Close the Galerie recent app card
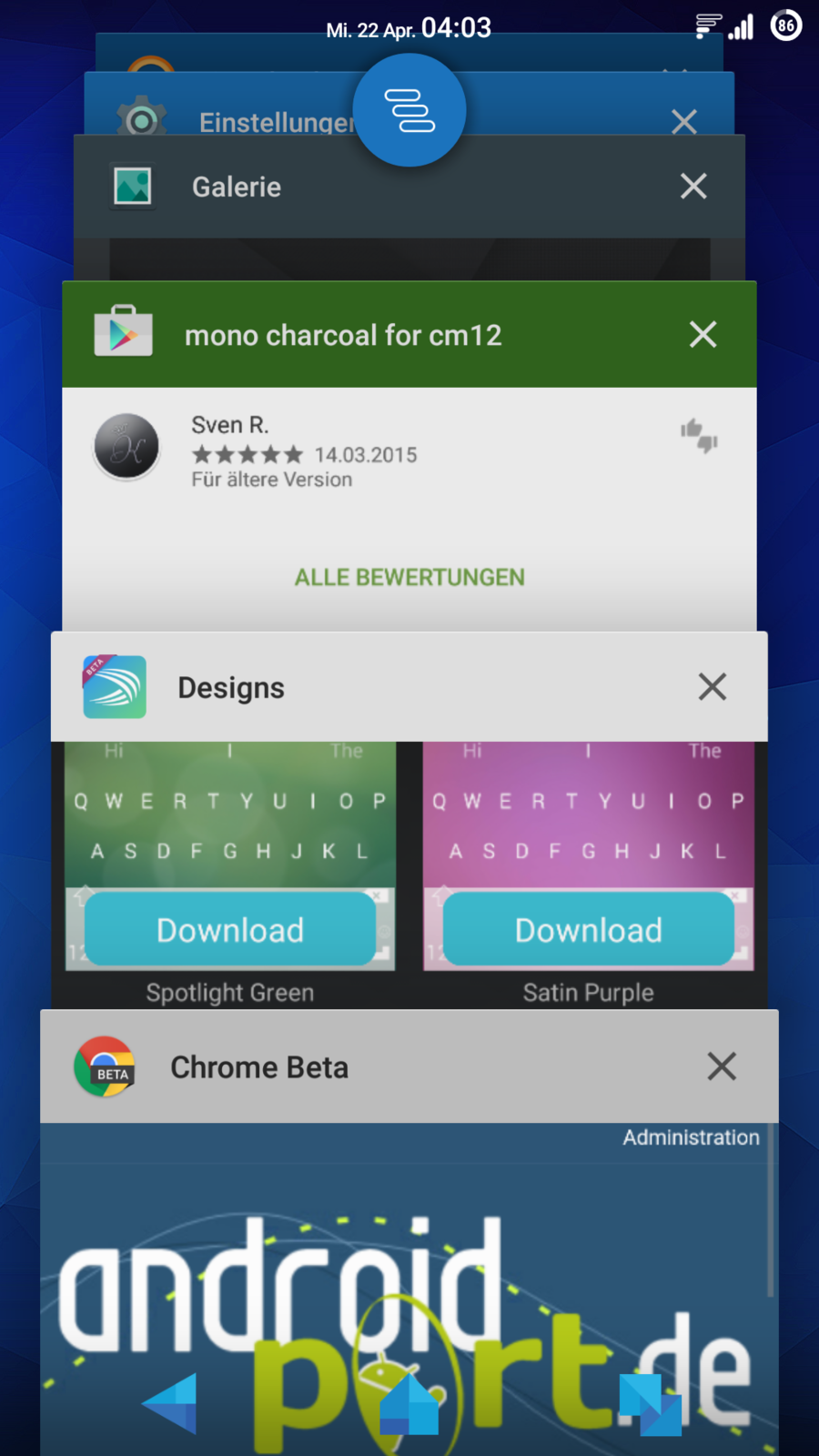This screenshot has height=1456, width=819. pos(693,187)
